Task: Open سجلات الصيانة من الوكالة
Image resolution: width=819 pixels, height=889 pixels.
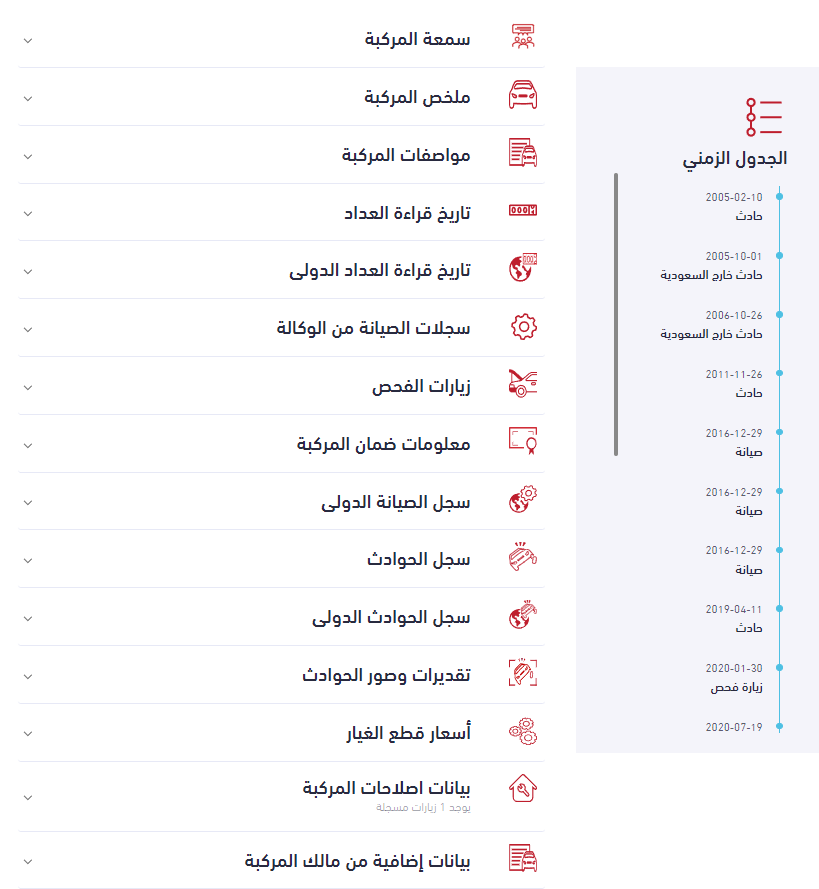Action: 374,329
